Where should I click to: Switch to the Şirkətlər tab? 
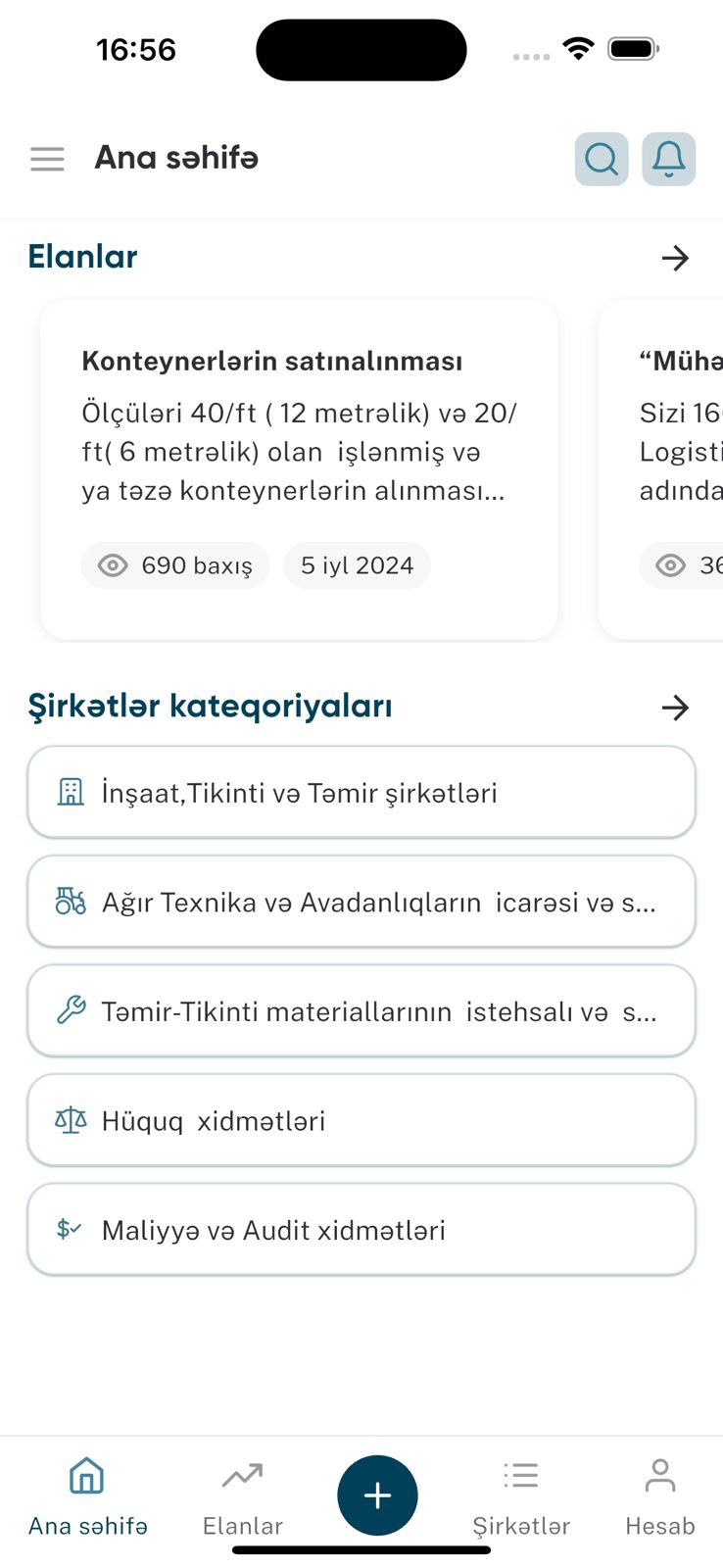tap(521, 1495)
